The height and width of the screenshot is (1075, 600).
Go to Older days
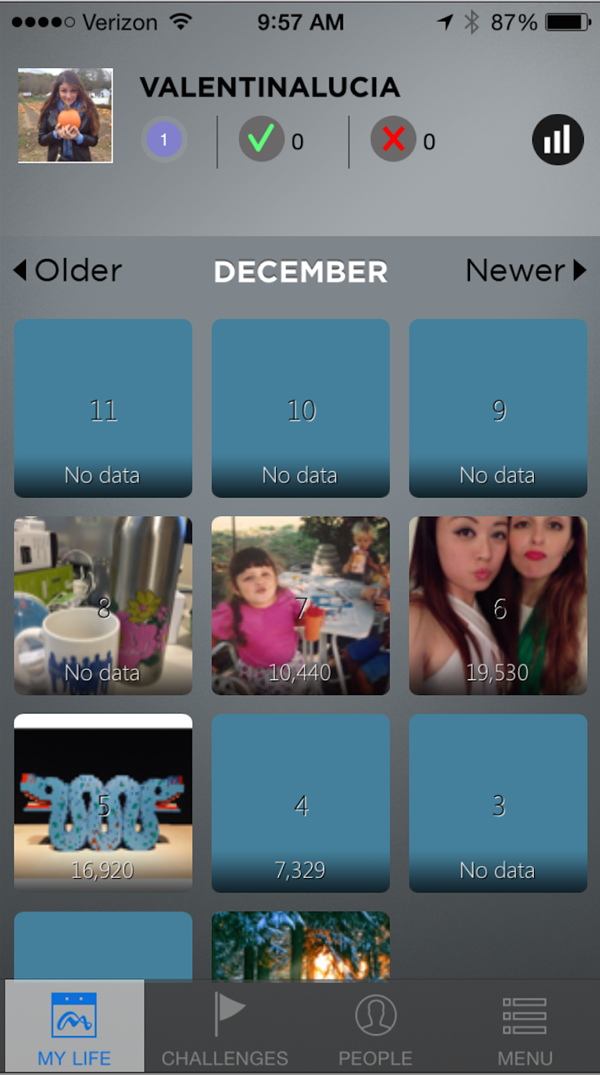pyautogui.click(x=68, y=270)
